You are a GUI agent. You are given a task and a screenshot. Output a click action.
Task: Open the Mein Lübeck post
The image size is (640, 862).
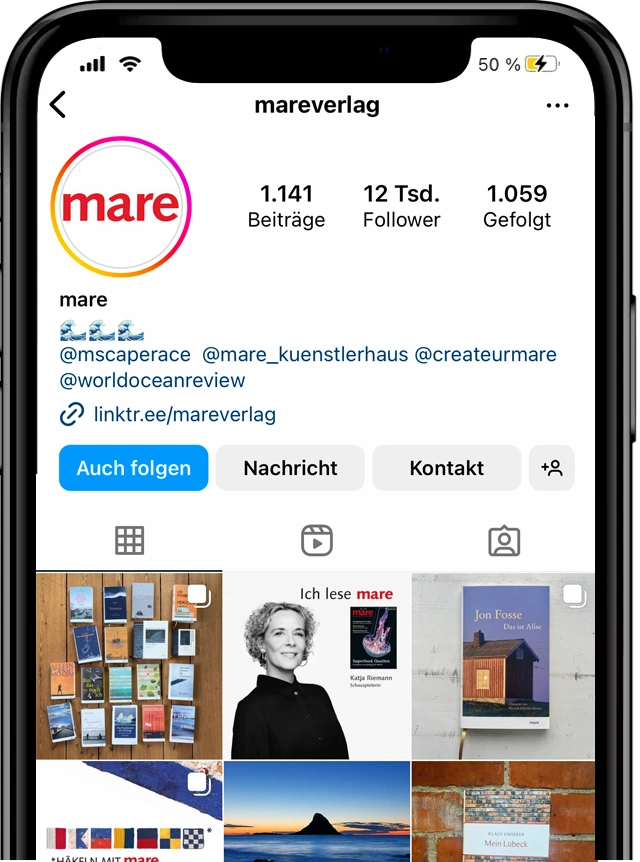(x=503, y=812)
